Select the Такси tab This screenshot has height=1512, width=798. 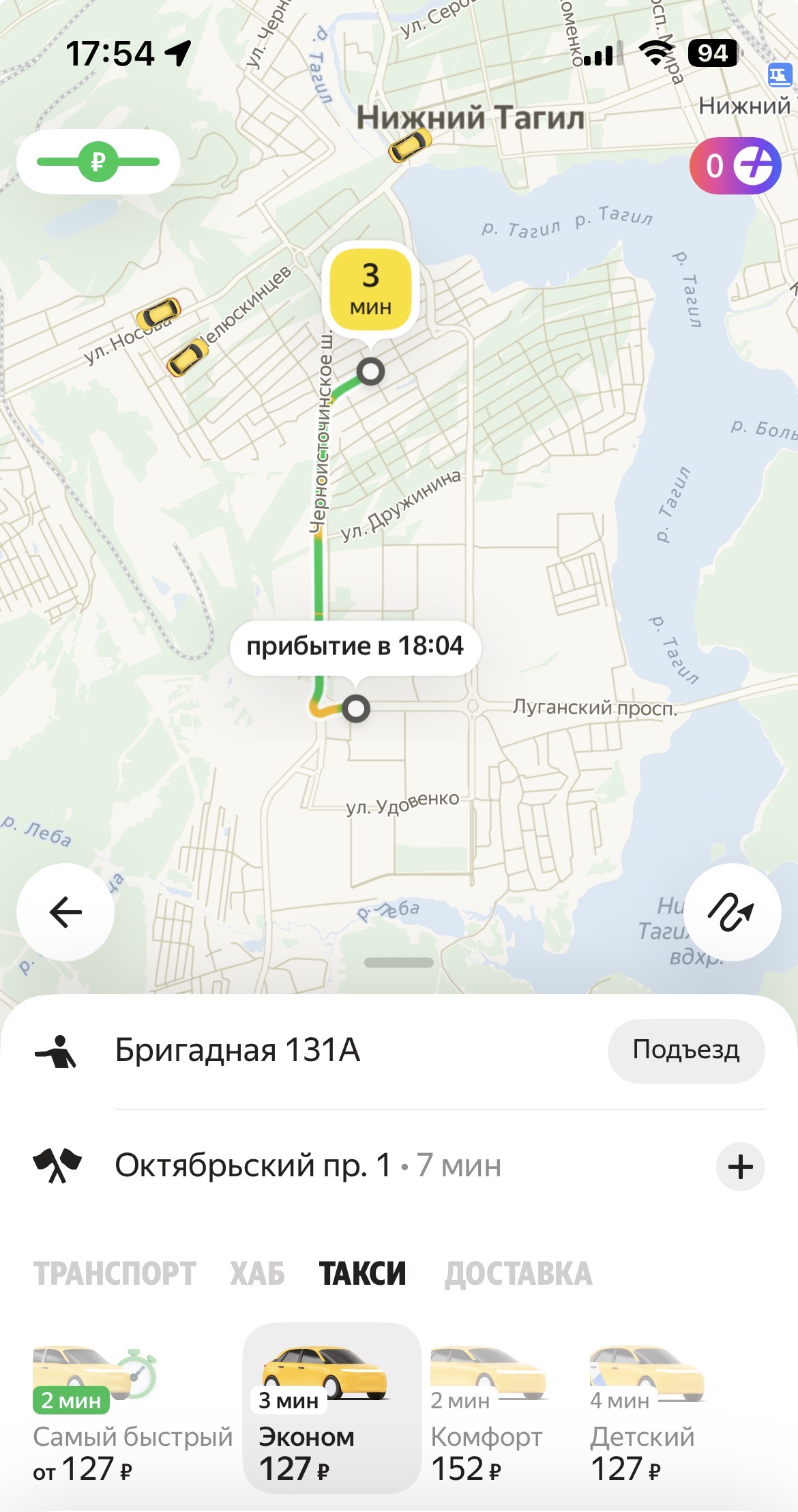[362, 1274]
